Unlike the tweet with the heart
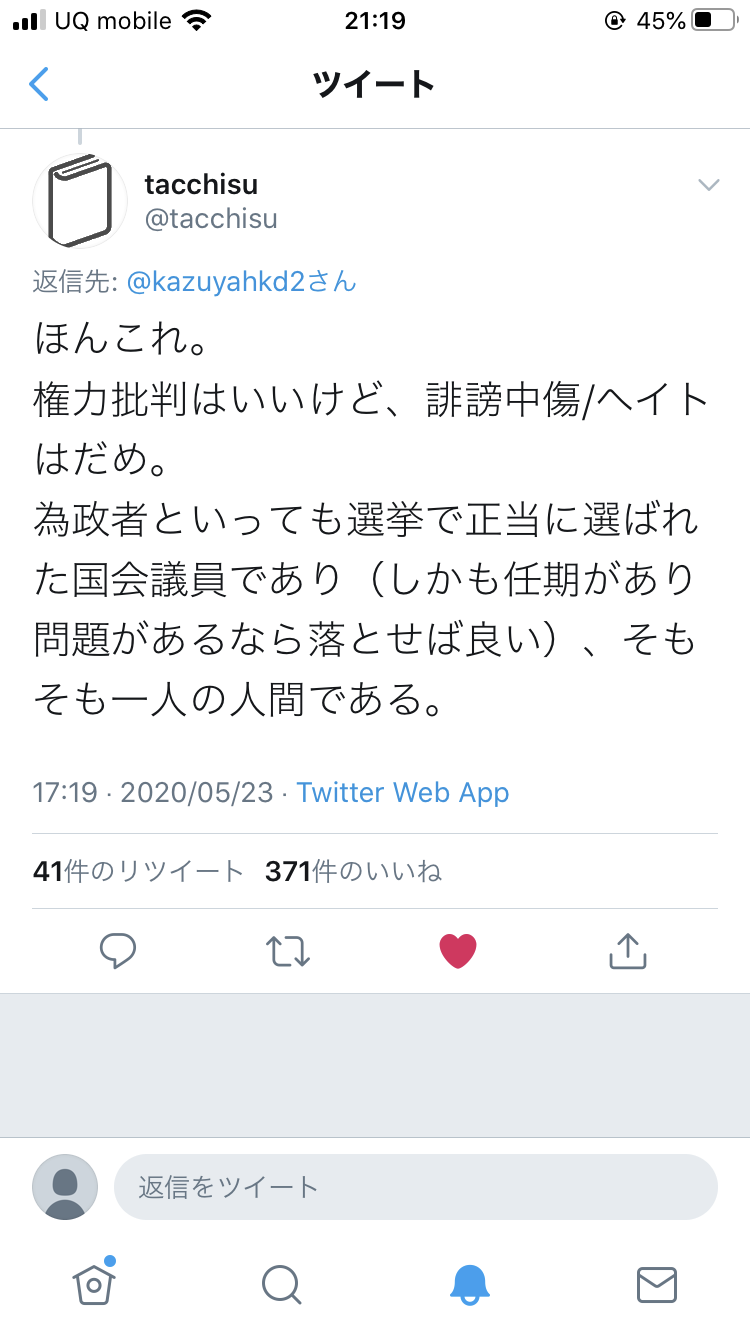 [459, 951]
